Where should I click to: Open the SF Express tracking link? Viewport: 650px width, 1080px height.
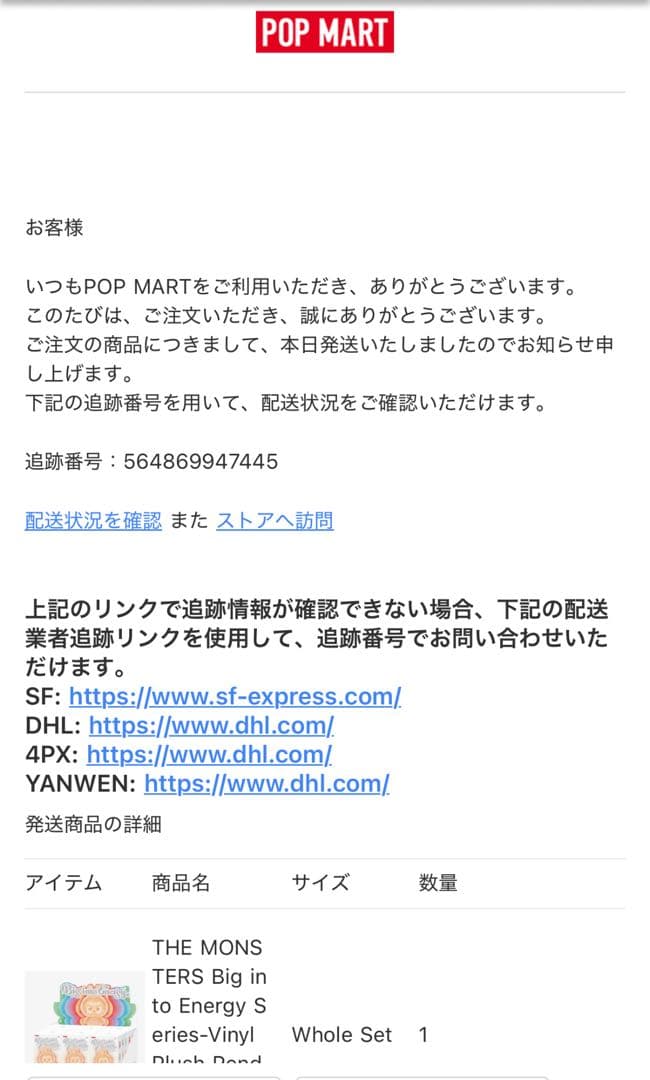(235, 696)
